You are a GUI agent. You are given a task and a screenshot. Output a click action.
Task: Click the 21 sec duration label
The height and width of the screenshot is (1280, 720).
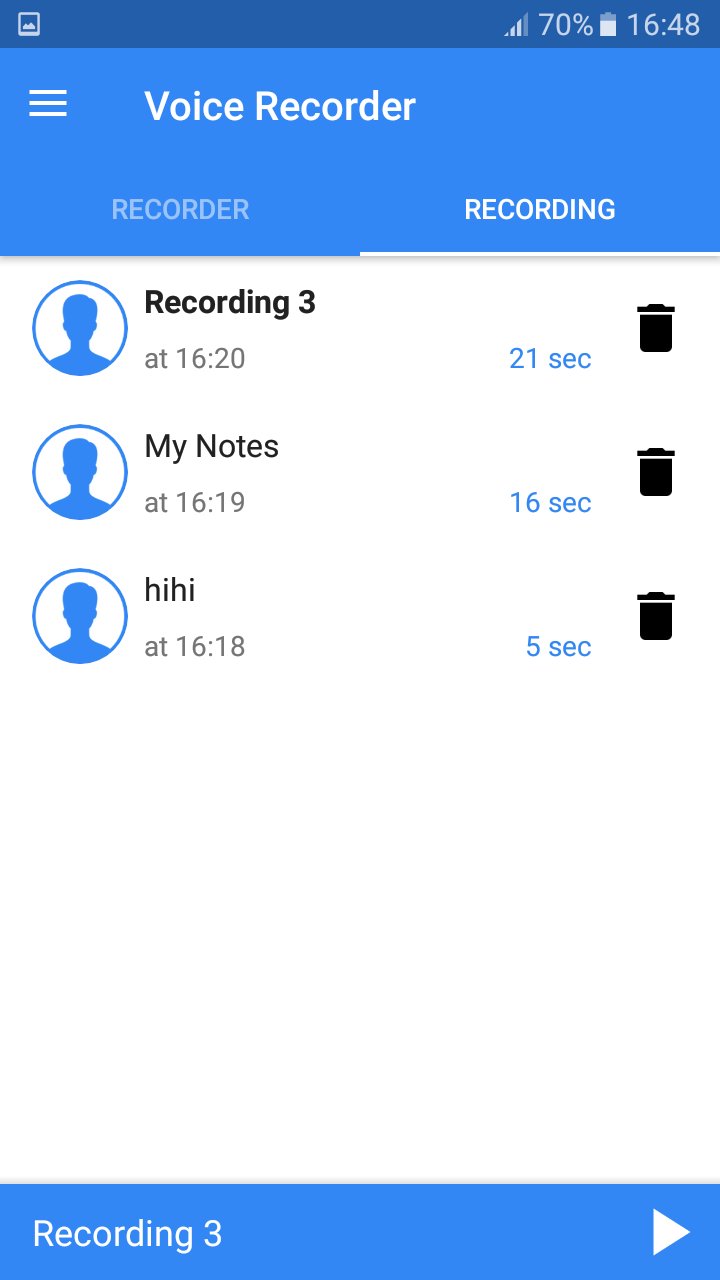(550, 359)
